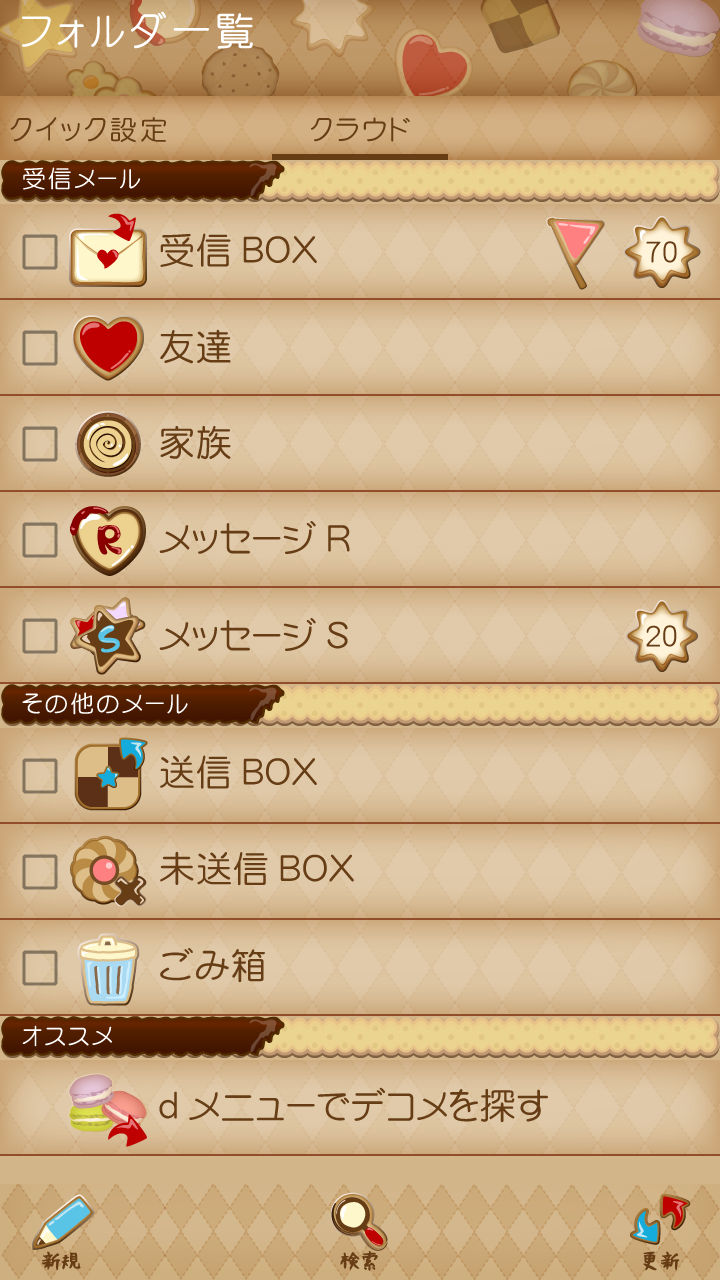The width and height of the screenshot is (720, 1280).
Task: Tick the メッセージ S checkbox
Action: coord(40,636)
